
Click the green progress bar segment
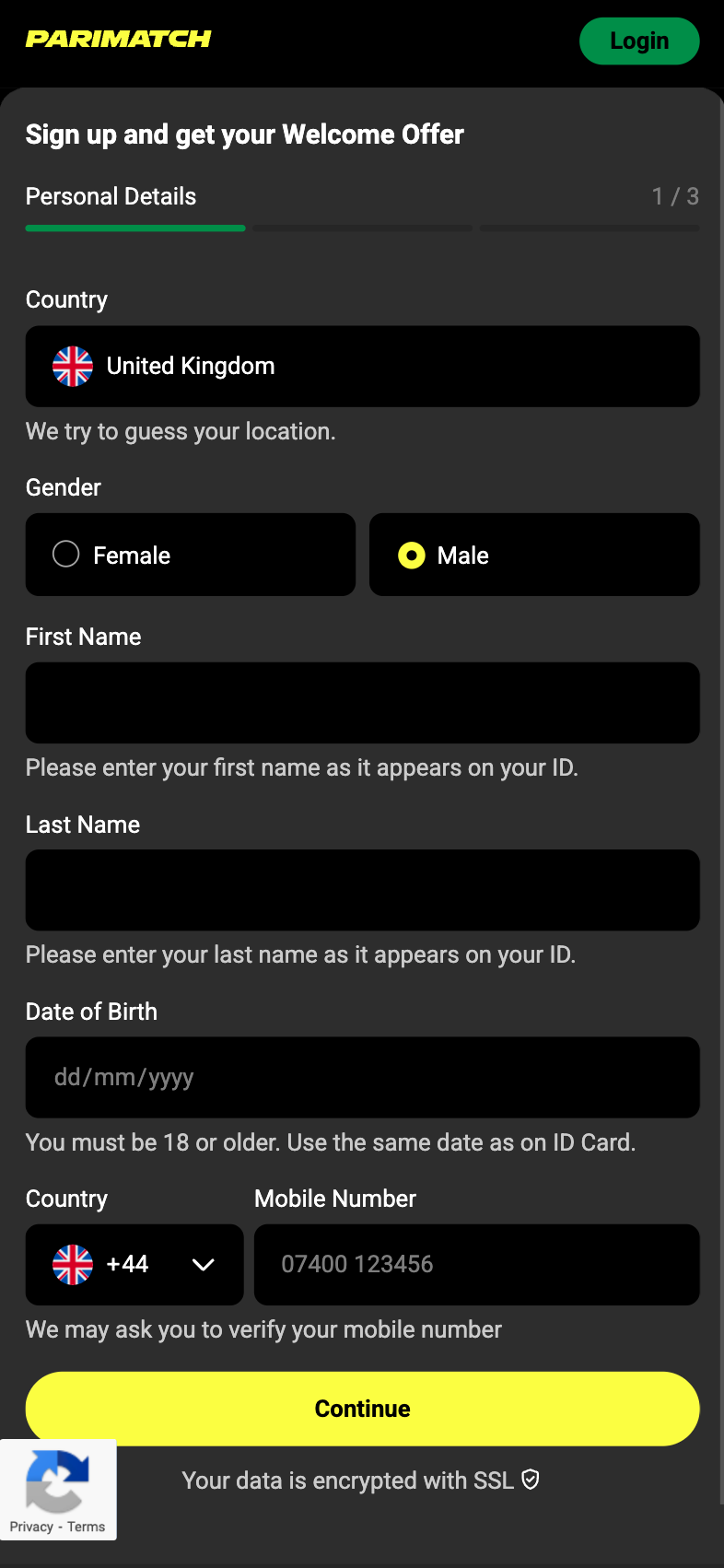click(x=134, y=227)
